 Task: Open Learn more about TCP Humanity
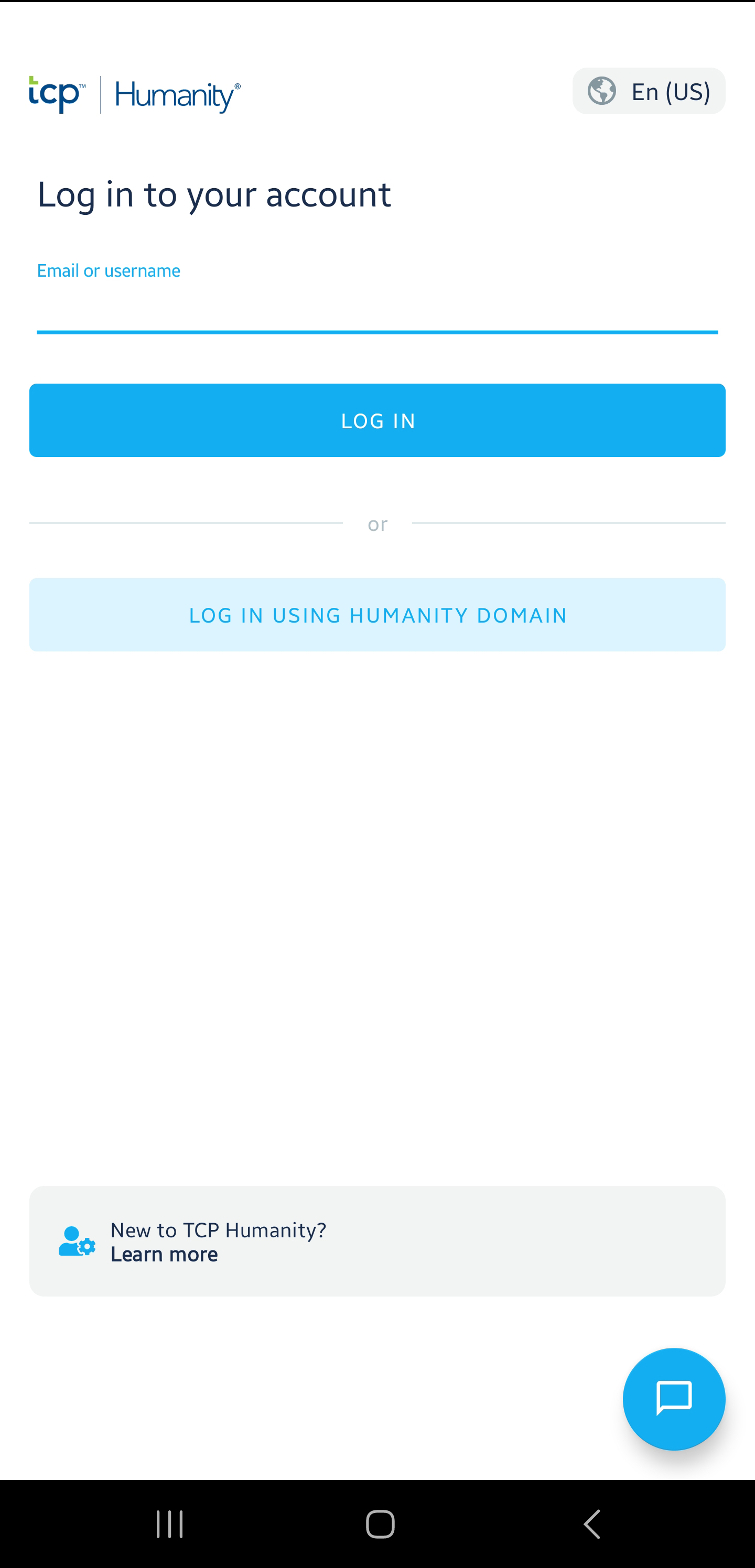tap(165, 1255)
